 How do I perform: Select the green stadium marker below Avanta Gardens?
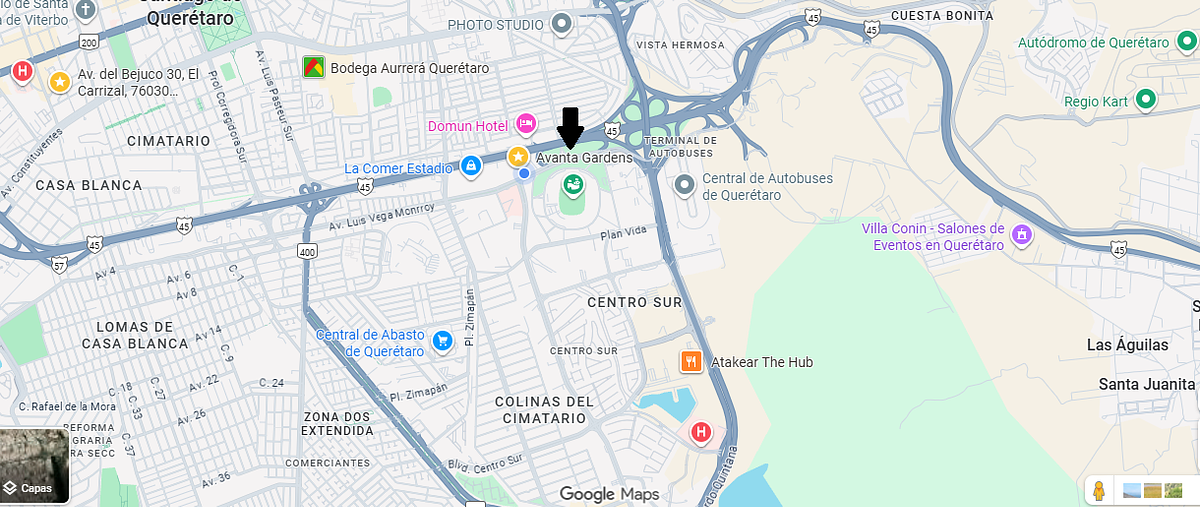click(574, 183)
